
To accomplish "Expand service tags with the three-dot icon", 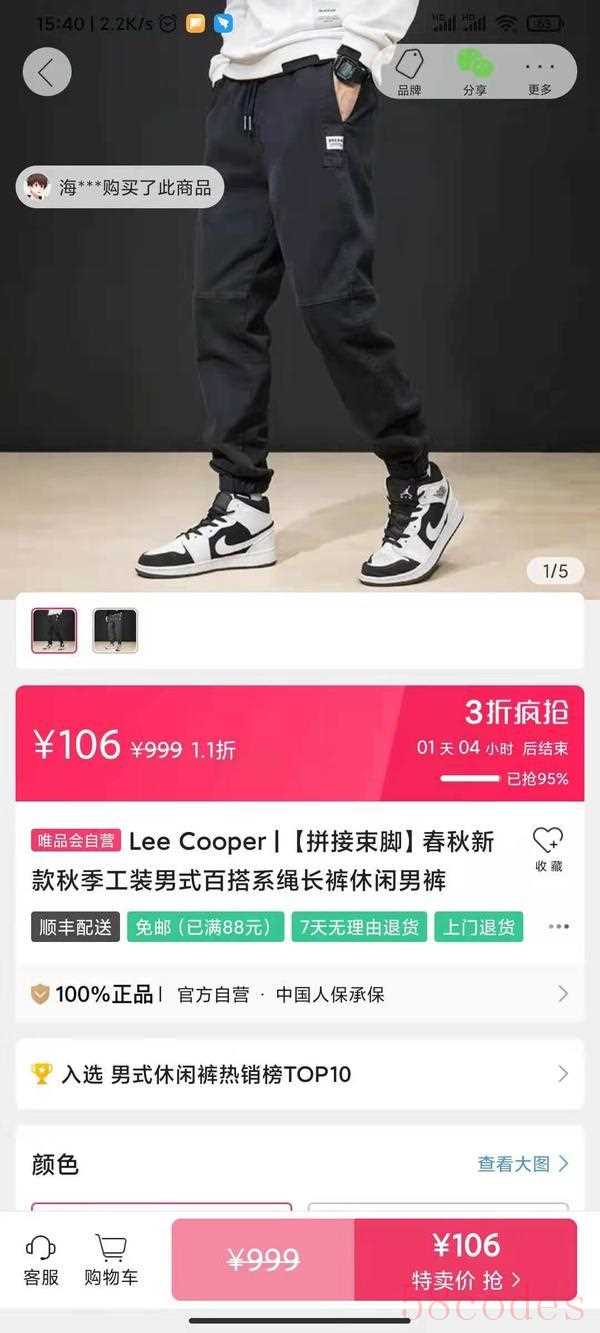I will [559, 926].
